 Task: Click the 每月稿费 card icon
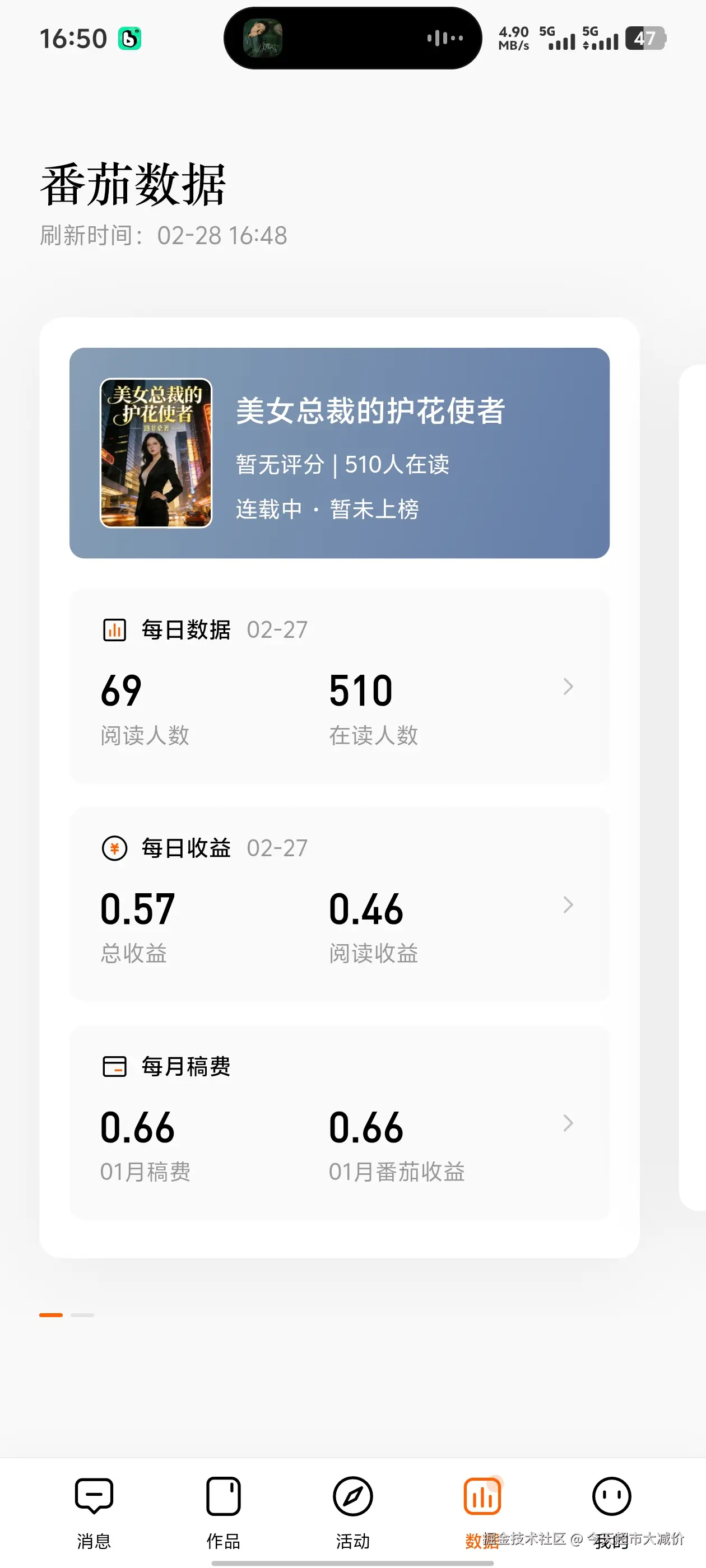tap(113, 1066)
